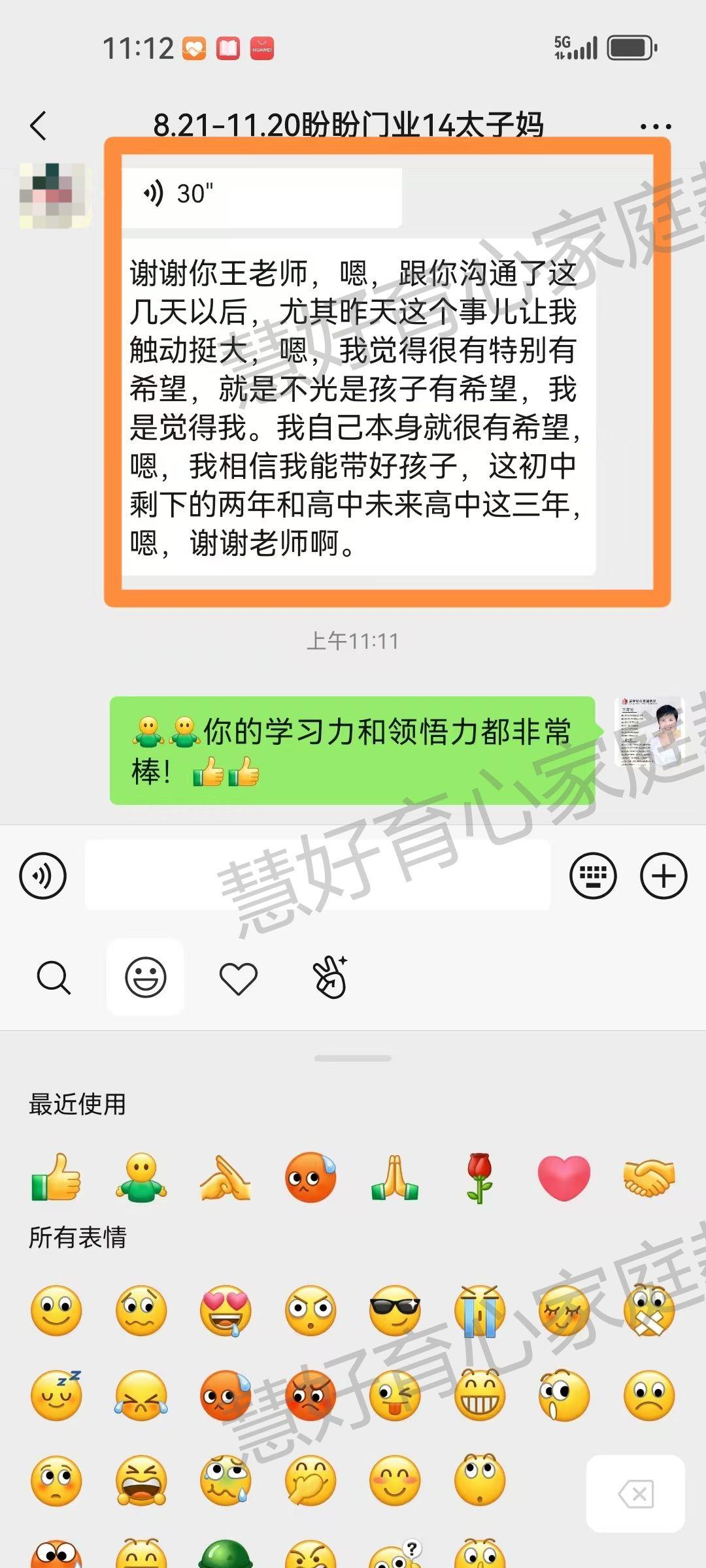
Task: Insert the sunglasses face emoji
Action: click(x=395, y=1311)
